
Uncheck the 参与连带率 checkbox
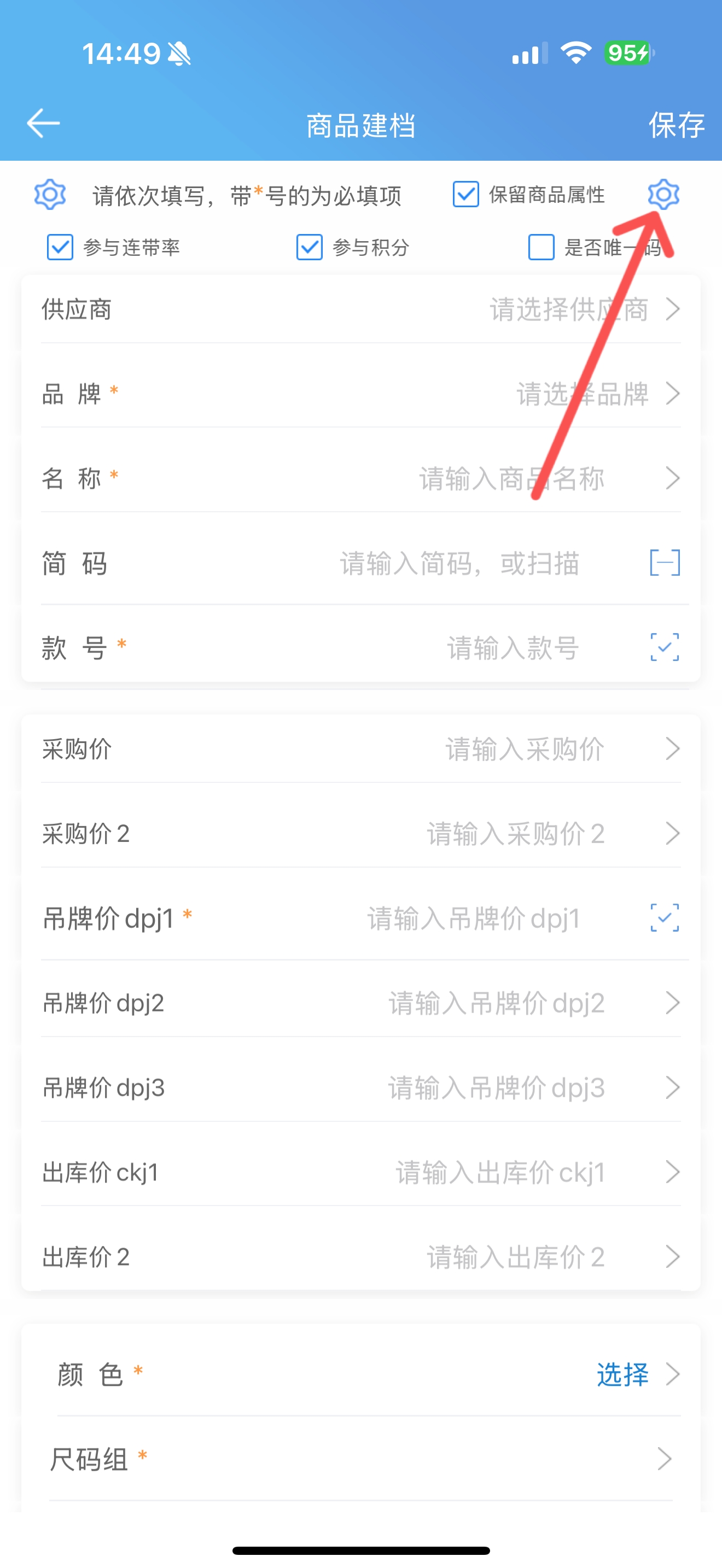(60, 247)
